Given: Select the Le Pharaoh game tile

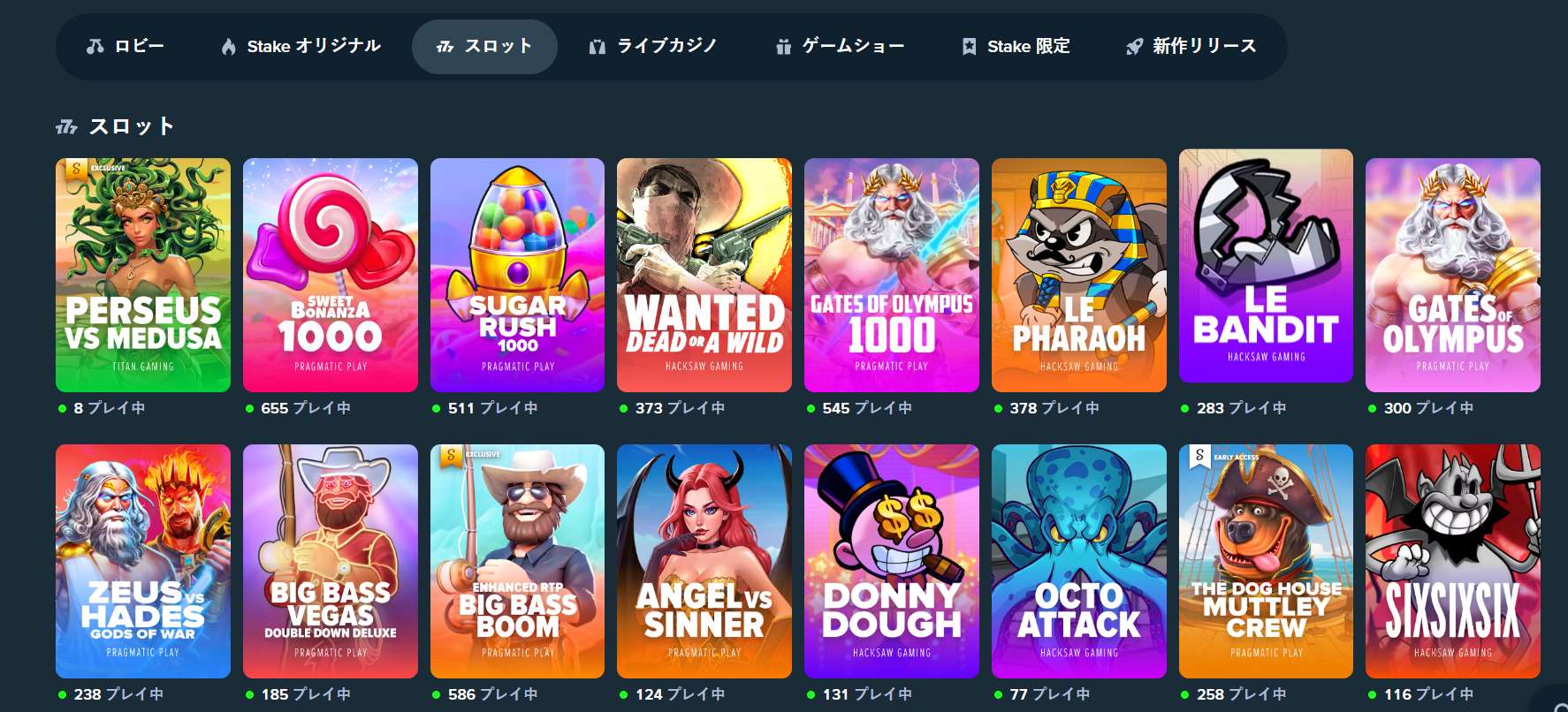Looking at the screenshot, I should [1079, 275].
